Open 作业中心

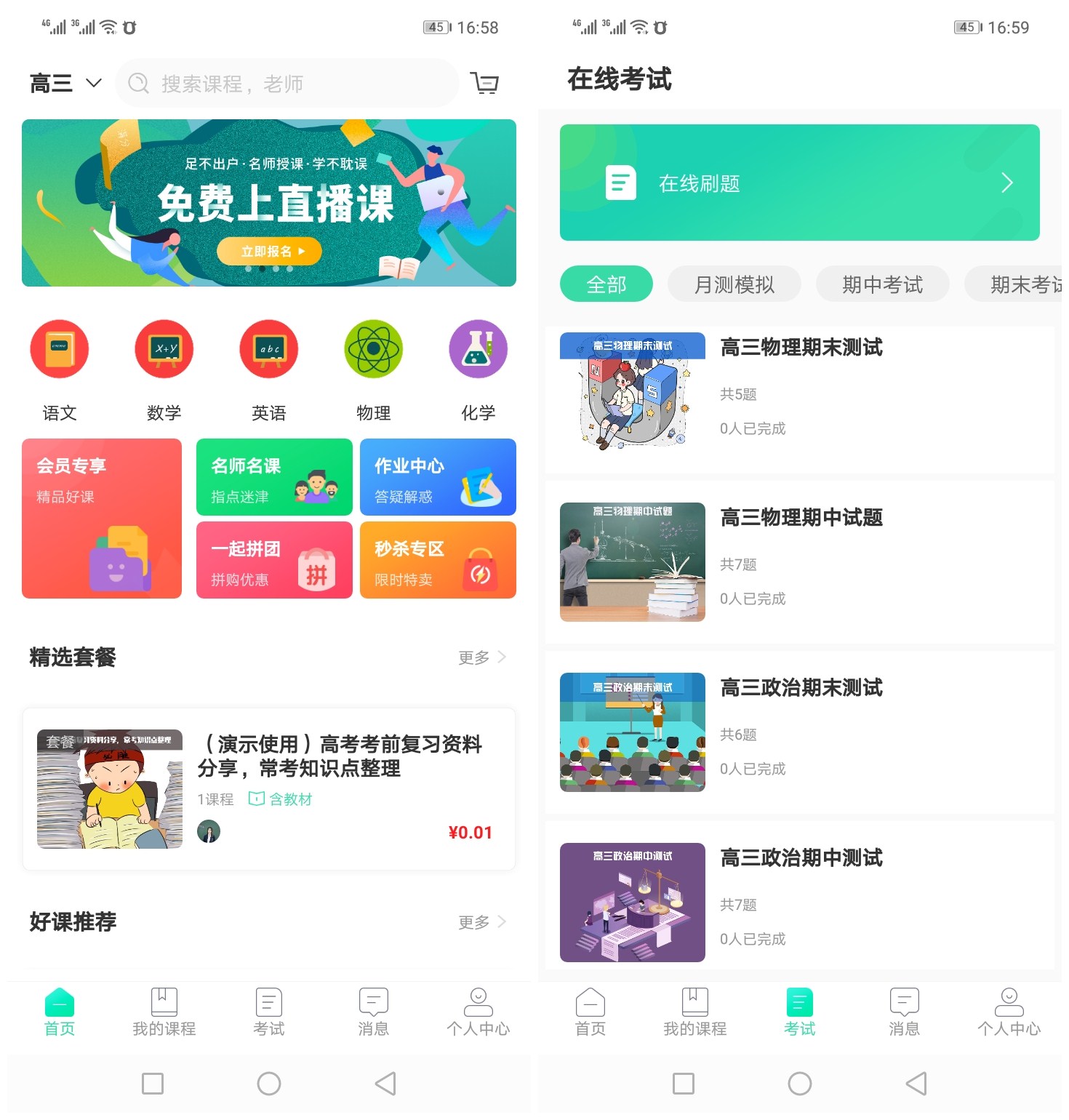coord(438,477)
